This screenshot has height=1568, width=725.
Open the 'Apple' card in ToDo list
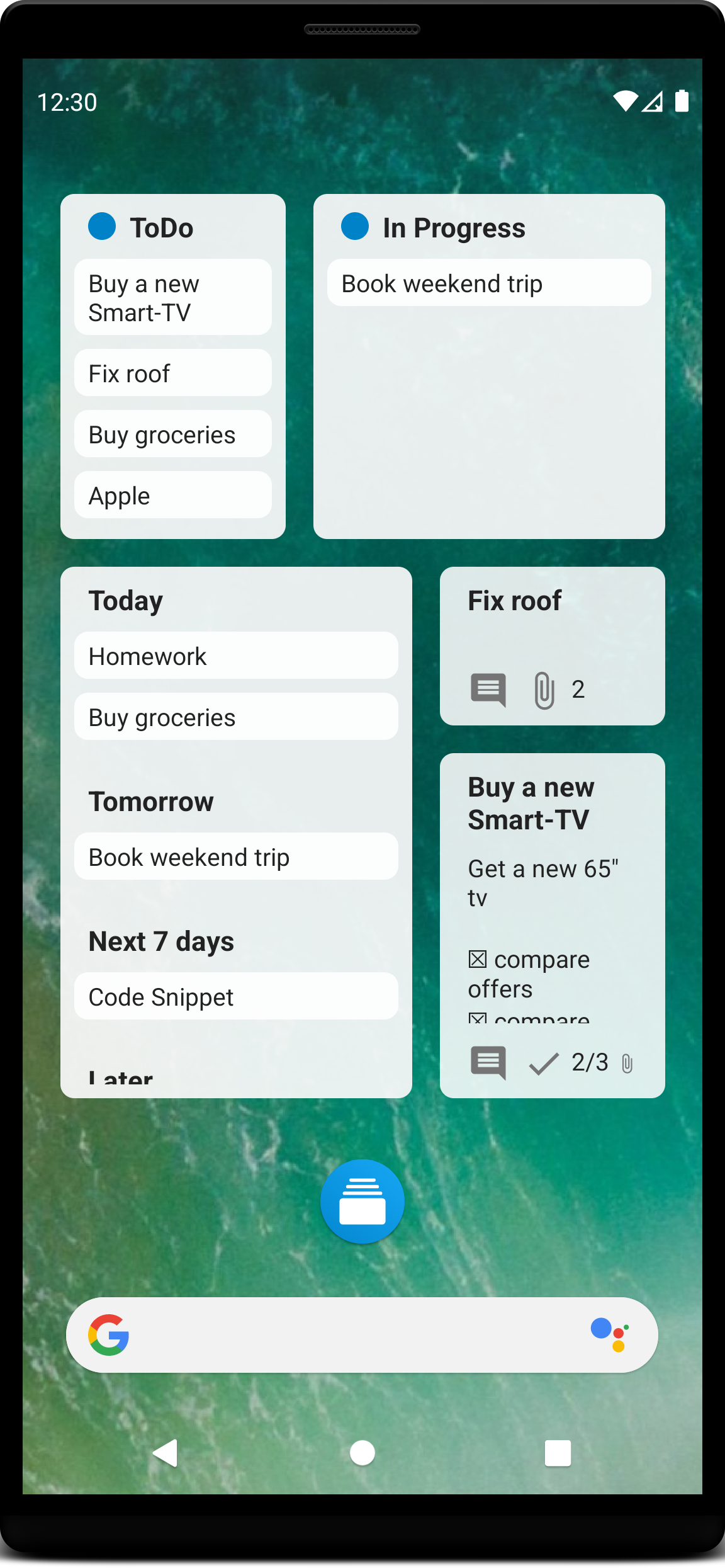pyautogui.click(x=172, y=495)
